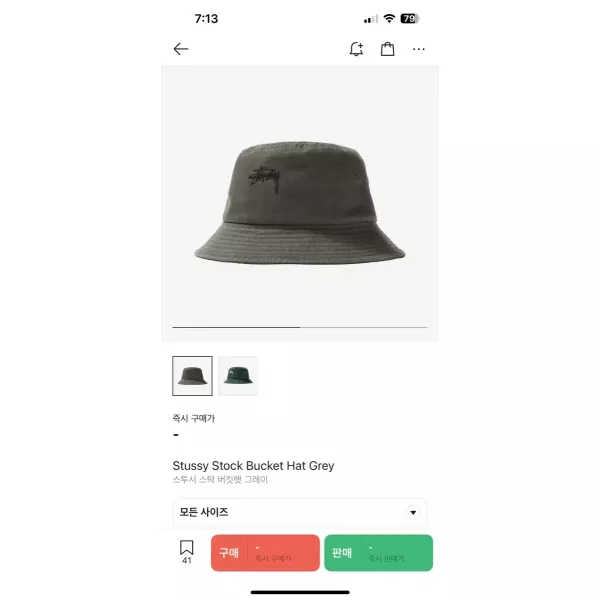Open the three-dot overflow menu

[419, 49]
